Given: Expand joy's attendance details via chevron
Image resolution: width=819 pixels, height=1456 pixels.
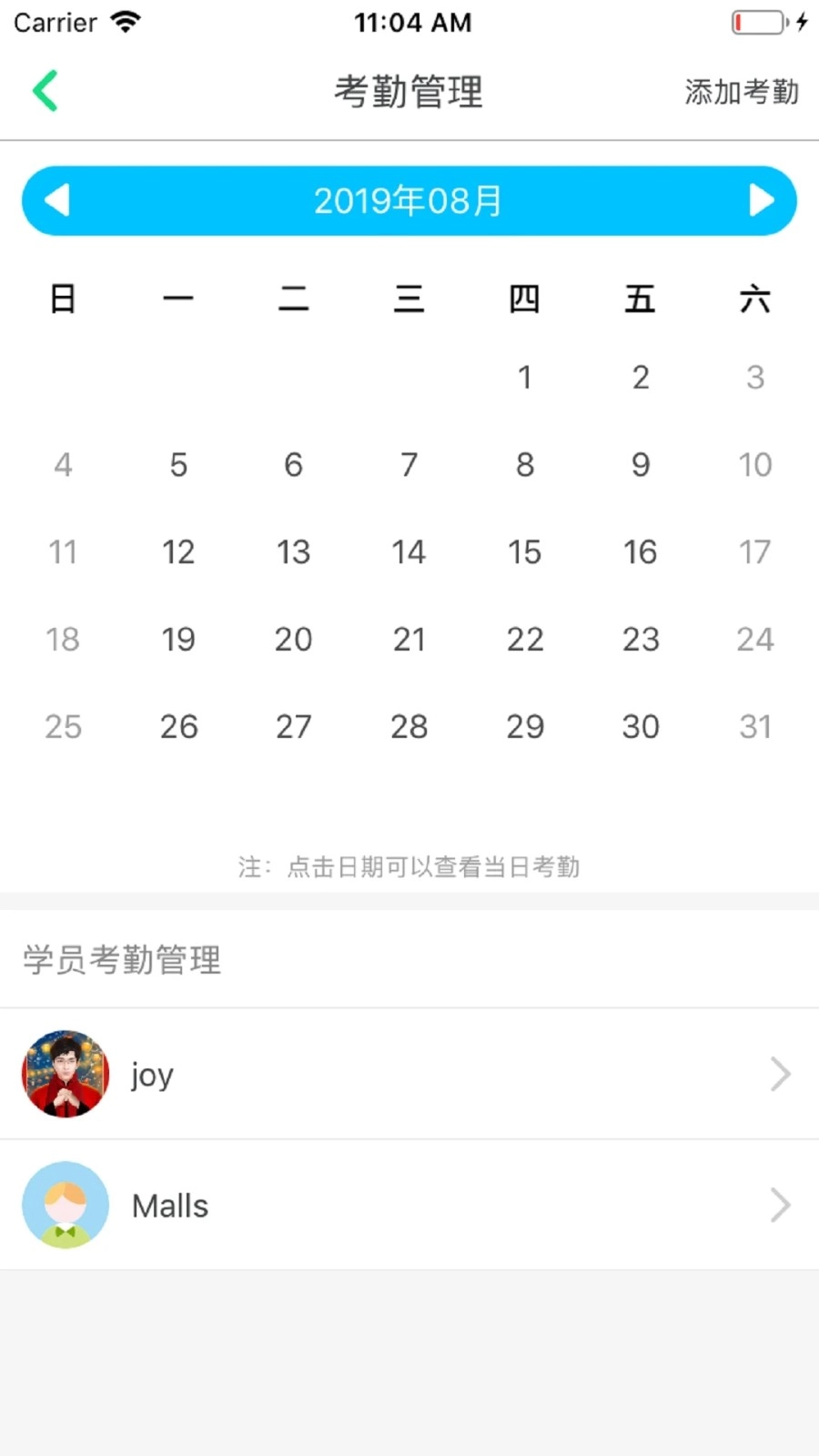Looking at the screenshot, I should pyautogui.click(x=780, y=1074).
